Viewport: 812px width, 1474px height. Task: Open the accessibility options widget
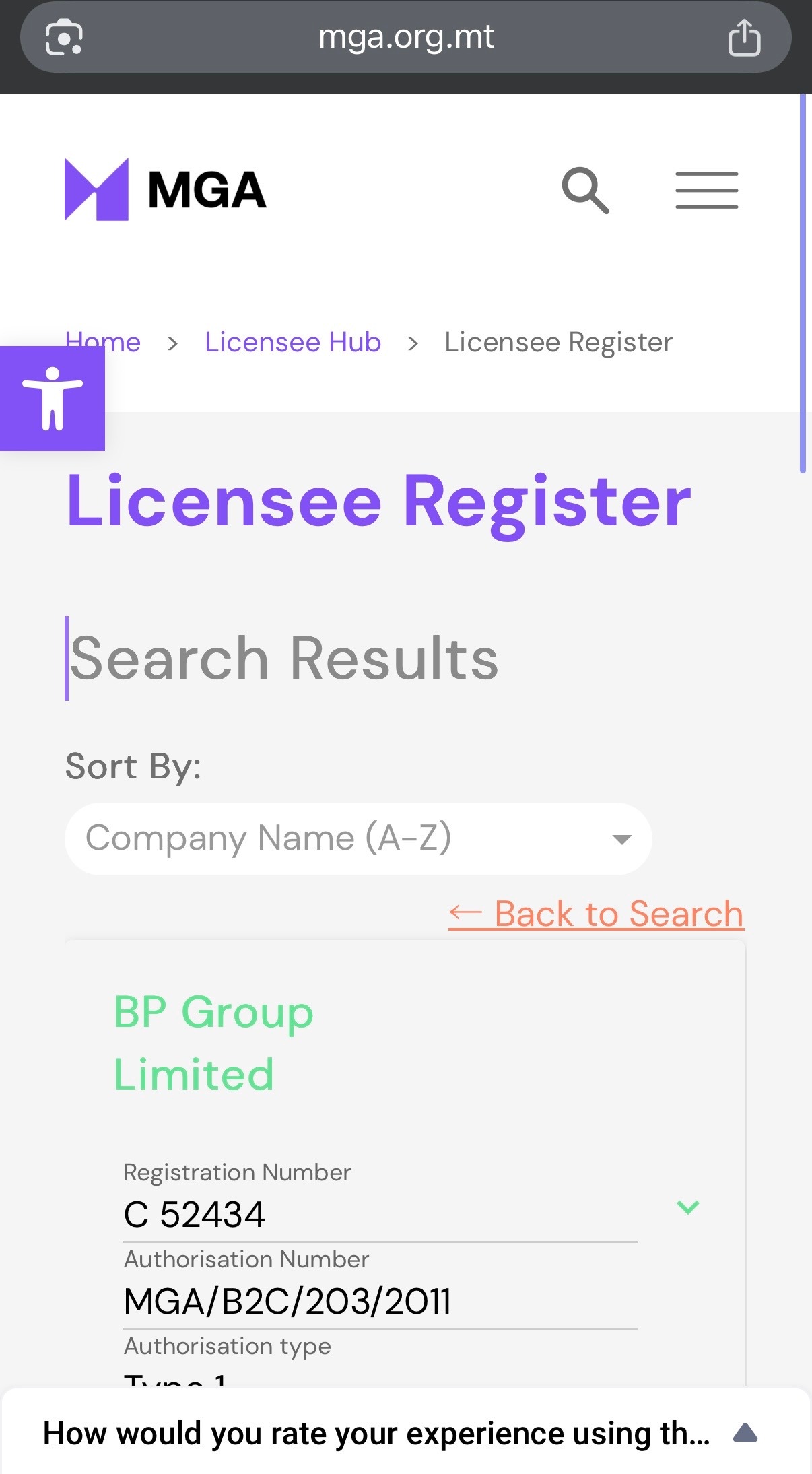[x=53, y=399]
